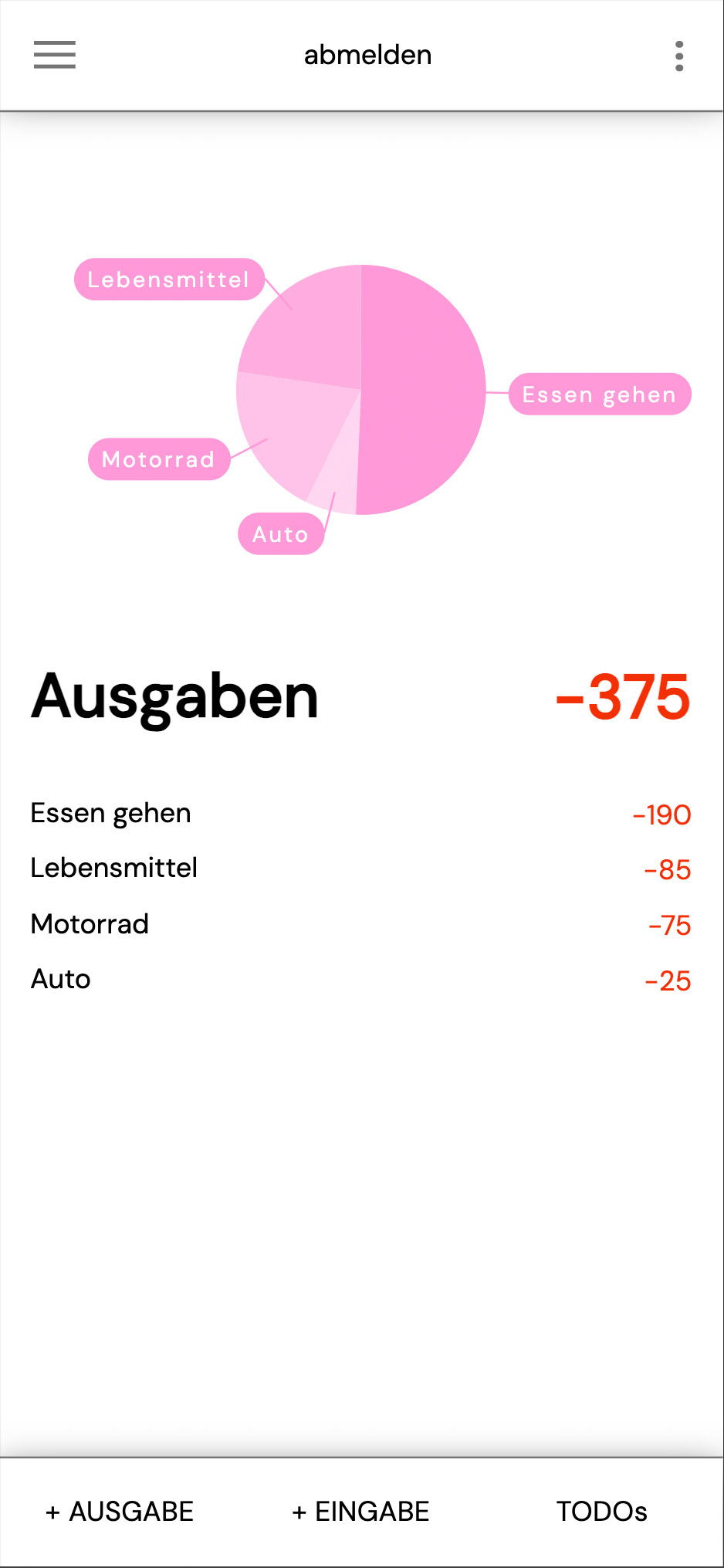Tap the abmelden logout title
This screenshot has height=1568, width=724.
[367, 56]
